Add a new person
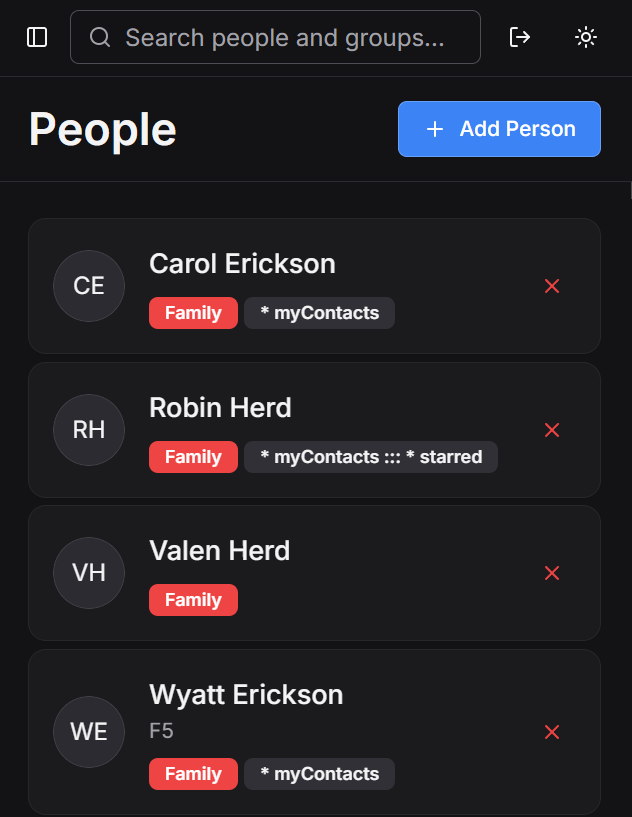This screenshot has width=632, height=817. (499, 129)
